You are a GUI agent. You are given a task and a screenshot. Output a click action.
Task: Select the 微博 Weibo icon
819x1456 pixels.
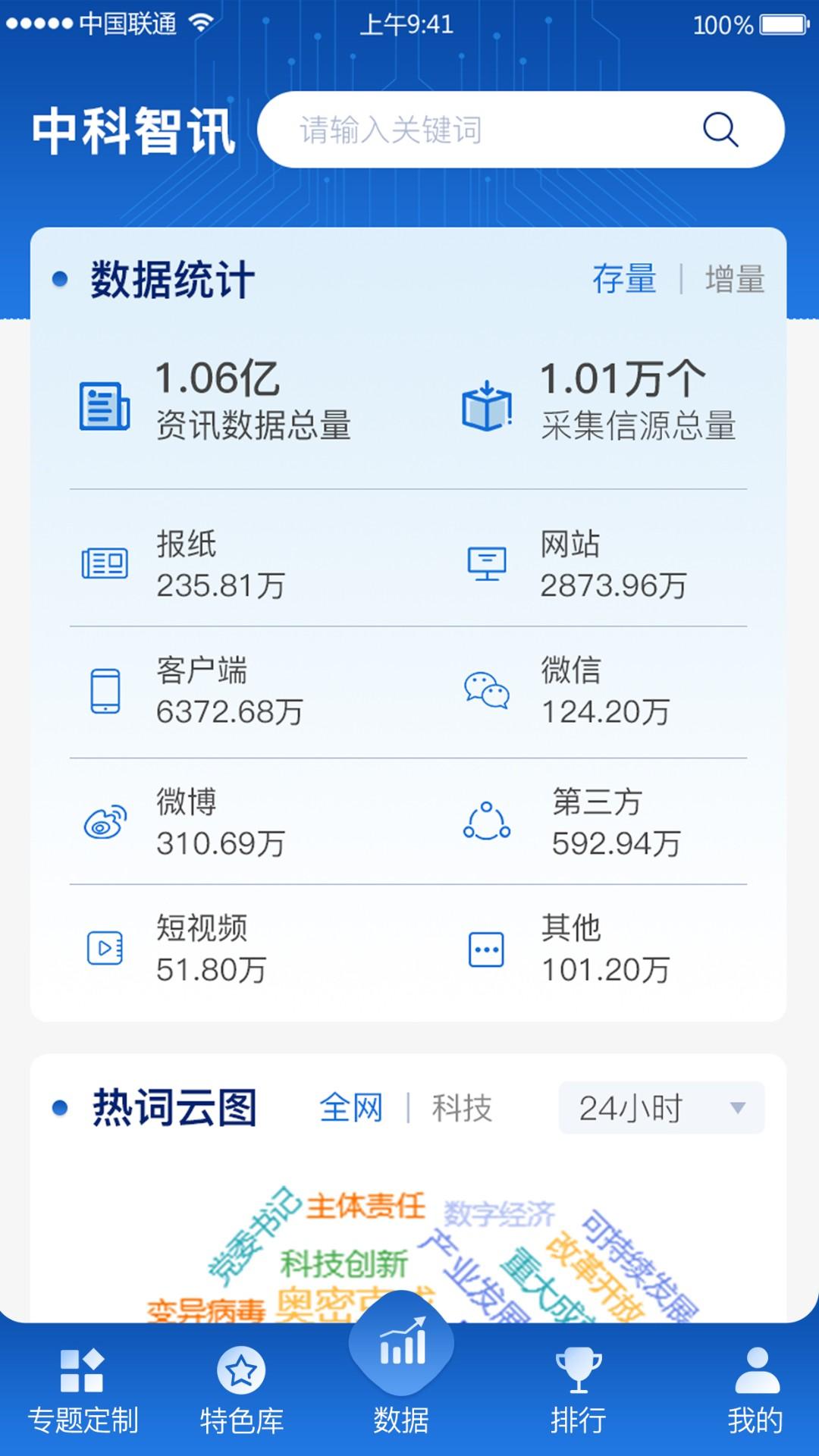click(x=105, y=823)
